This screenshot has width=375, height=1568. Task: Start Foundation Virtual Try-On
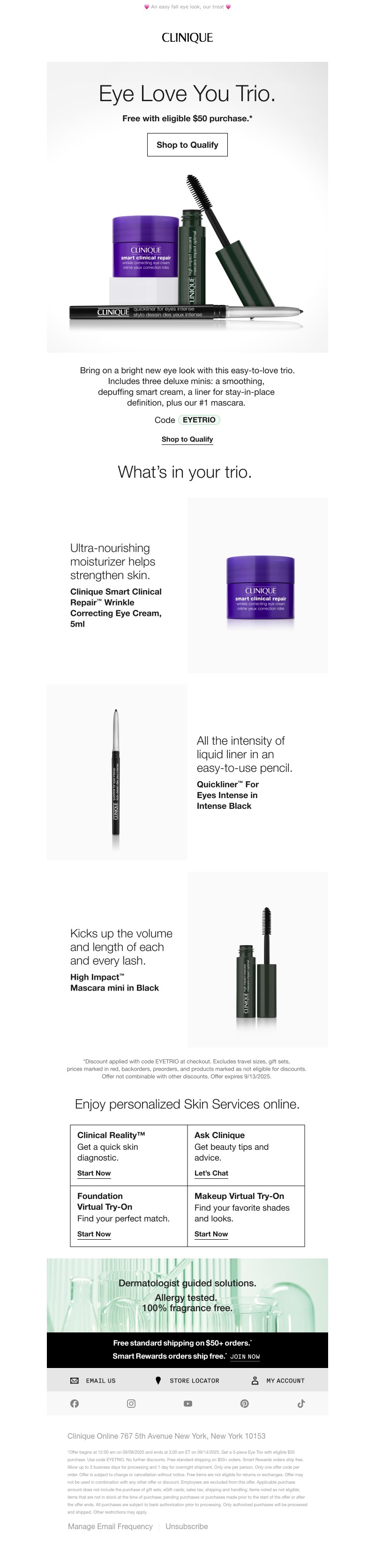94,1234
